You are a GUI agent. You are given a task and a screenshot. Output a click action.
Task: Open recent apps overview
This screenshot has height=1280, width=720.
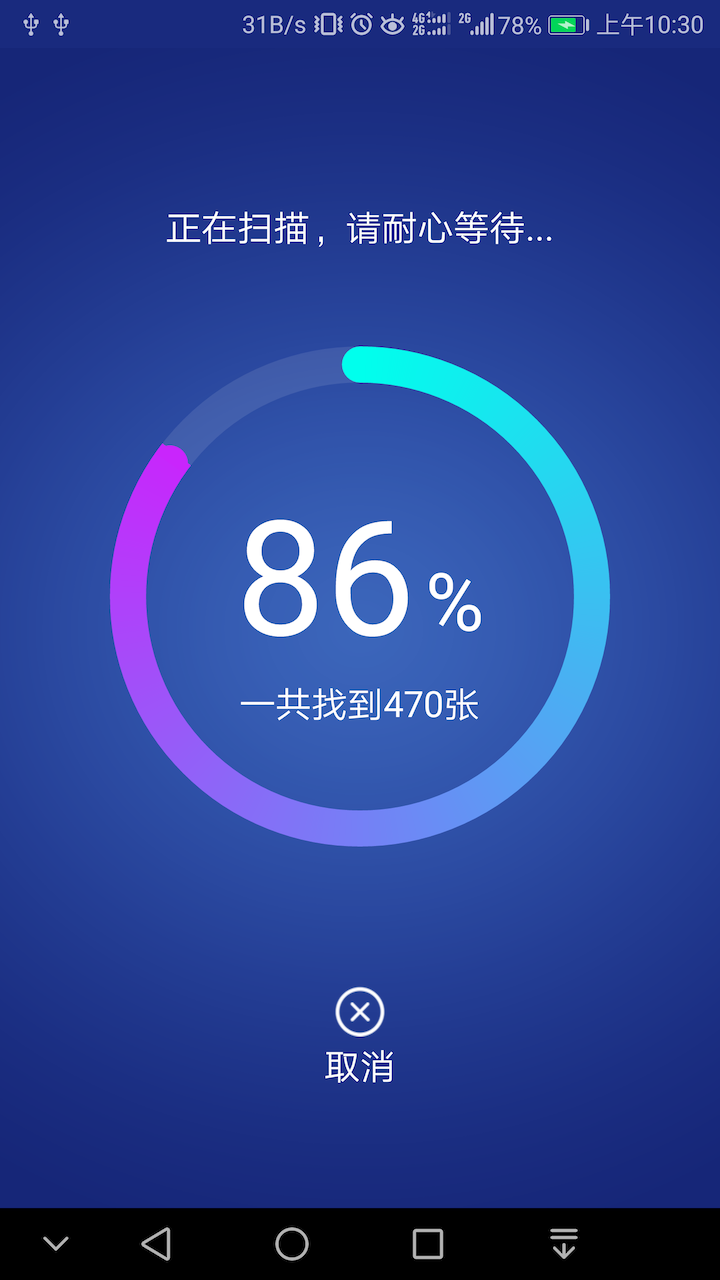428,1244
